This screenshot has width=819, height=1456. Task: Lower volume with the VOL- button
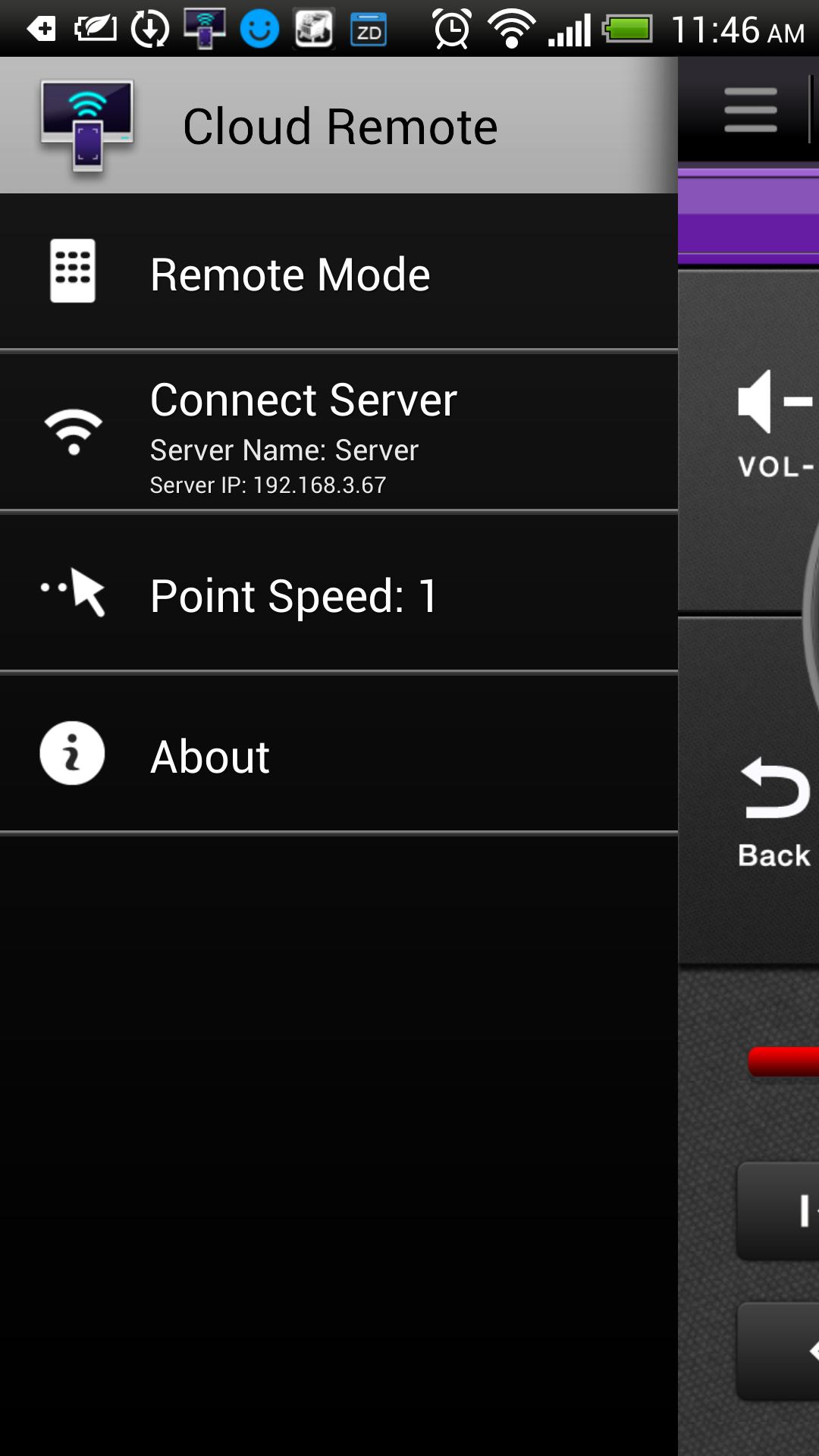click(773, 425)
